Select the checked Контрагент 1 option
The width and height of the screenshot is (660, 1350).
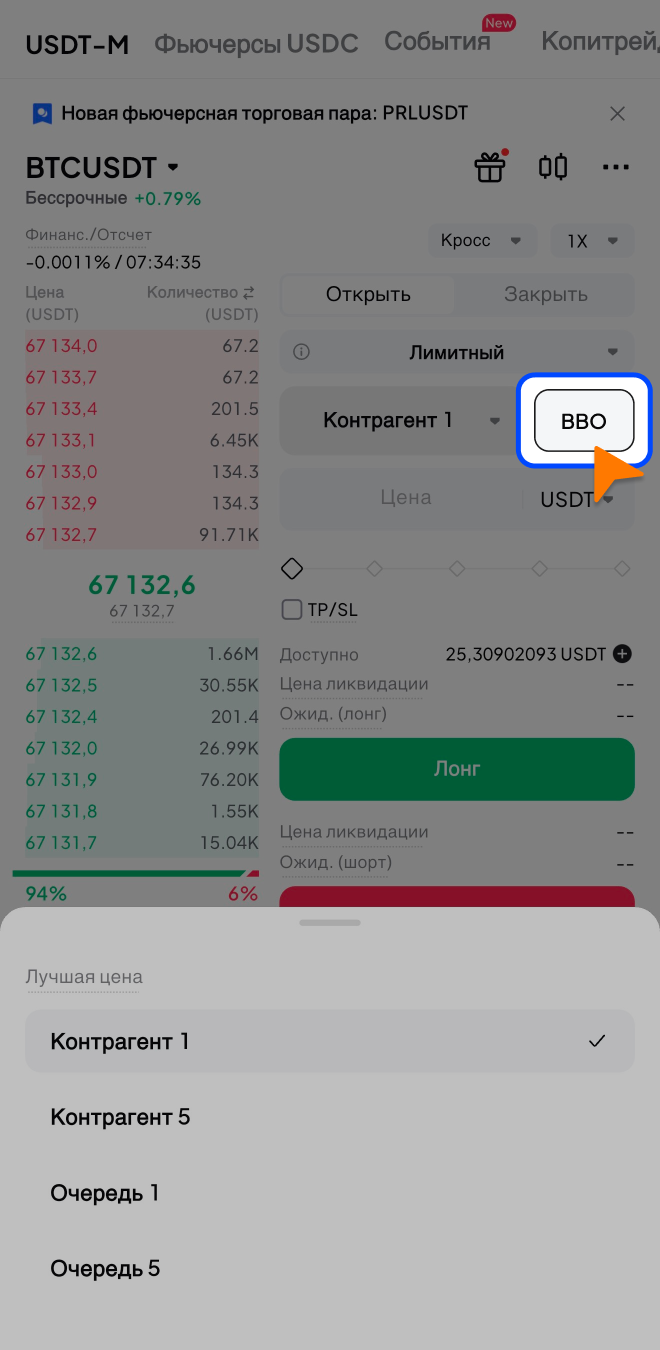pos(330,1041)
